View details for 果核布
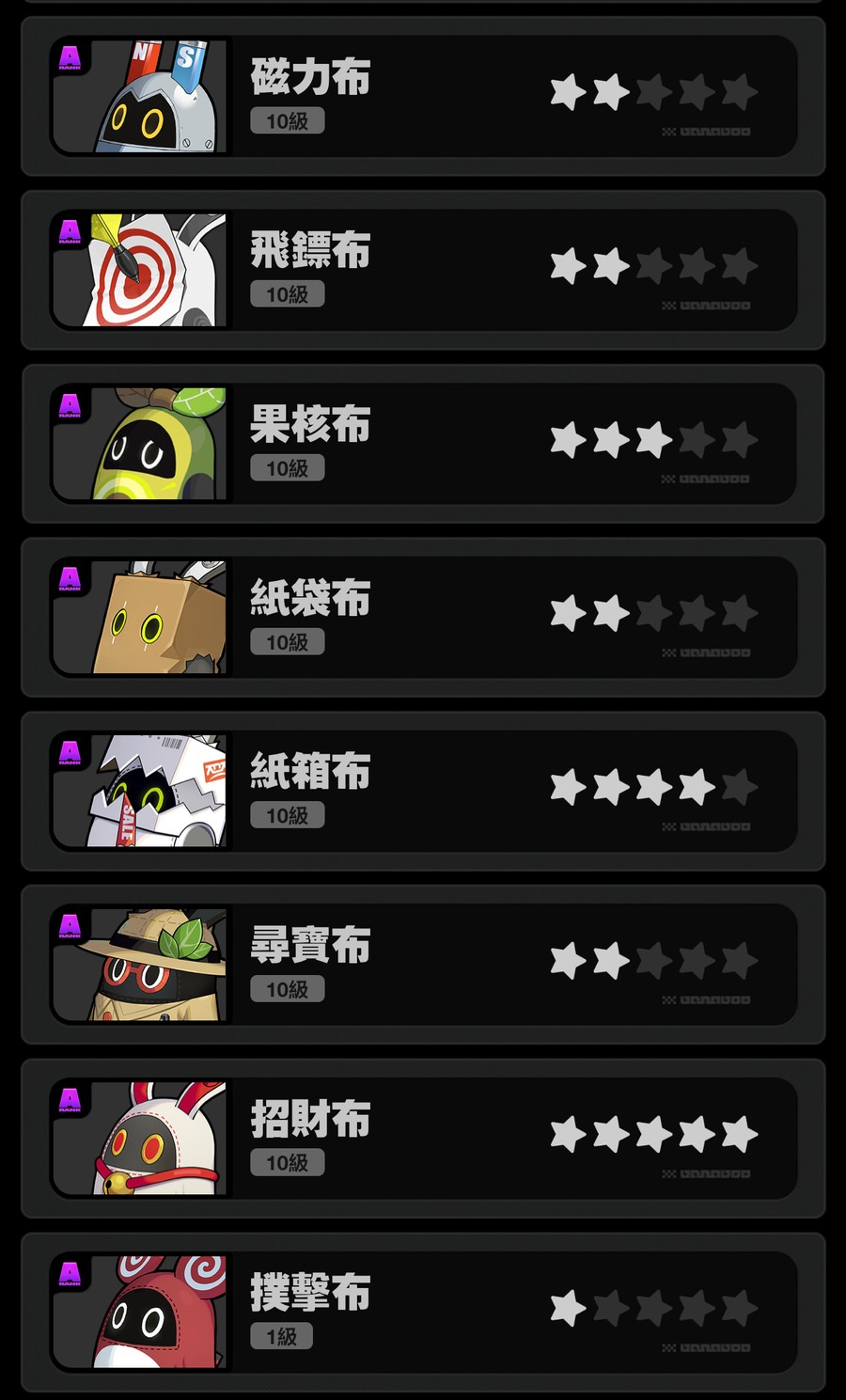This screenshot has height=1400, width=846. click(423, 444)
